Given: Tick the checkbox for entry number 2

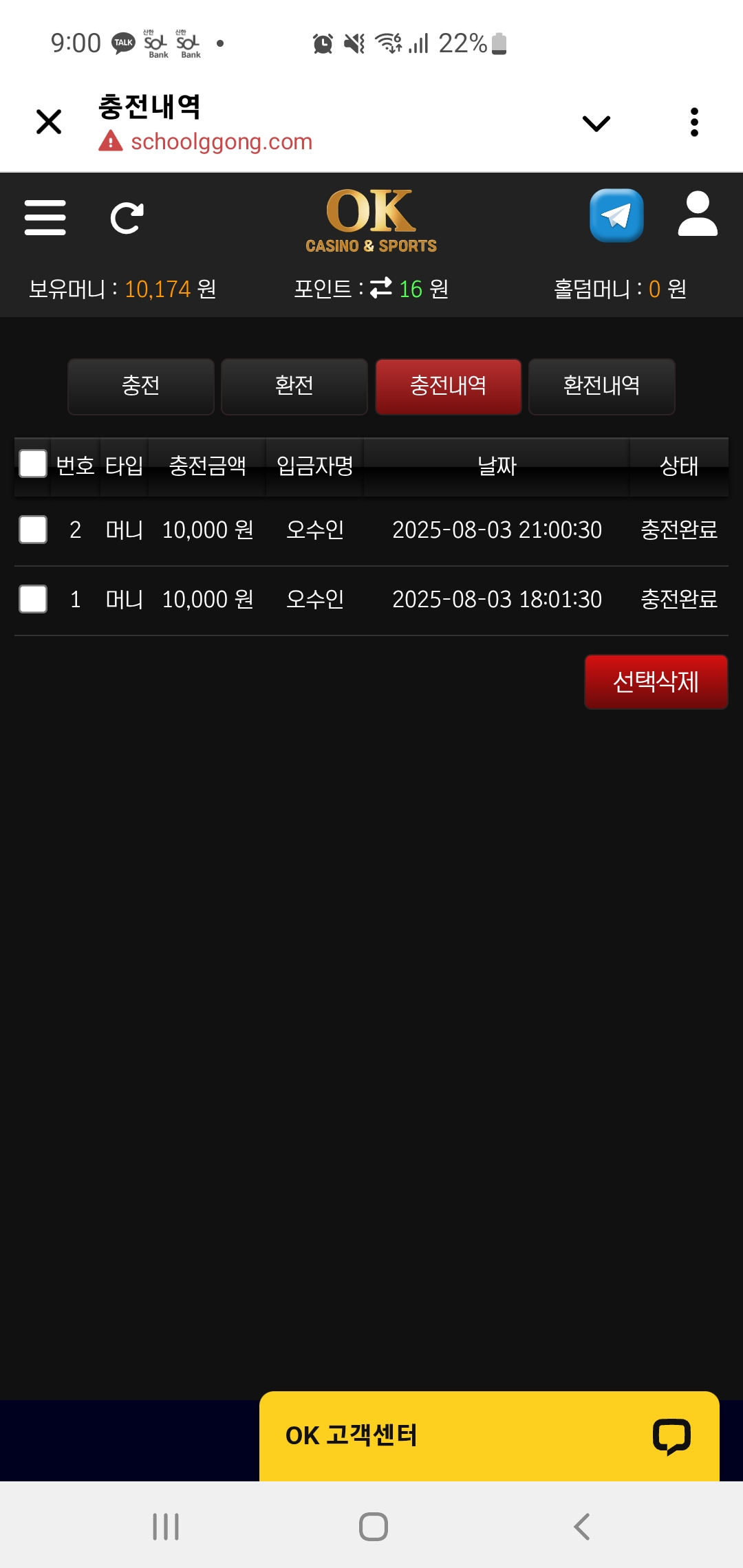Looking at the screenshot, I should coord(33,530).
